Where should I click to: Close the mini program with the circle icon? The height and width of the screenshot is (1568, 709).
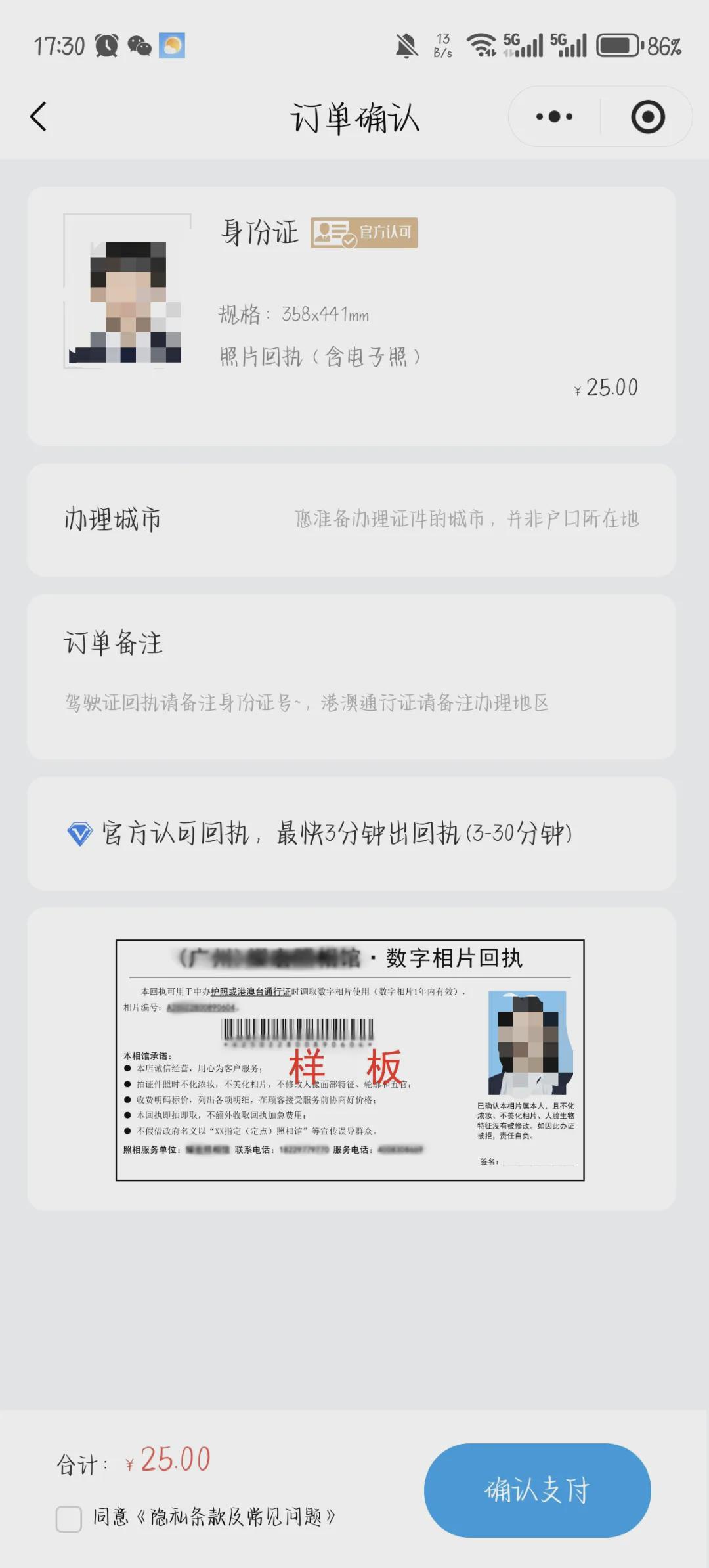(647, 117)
